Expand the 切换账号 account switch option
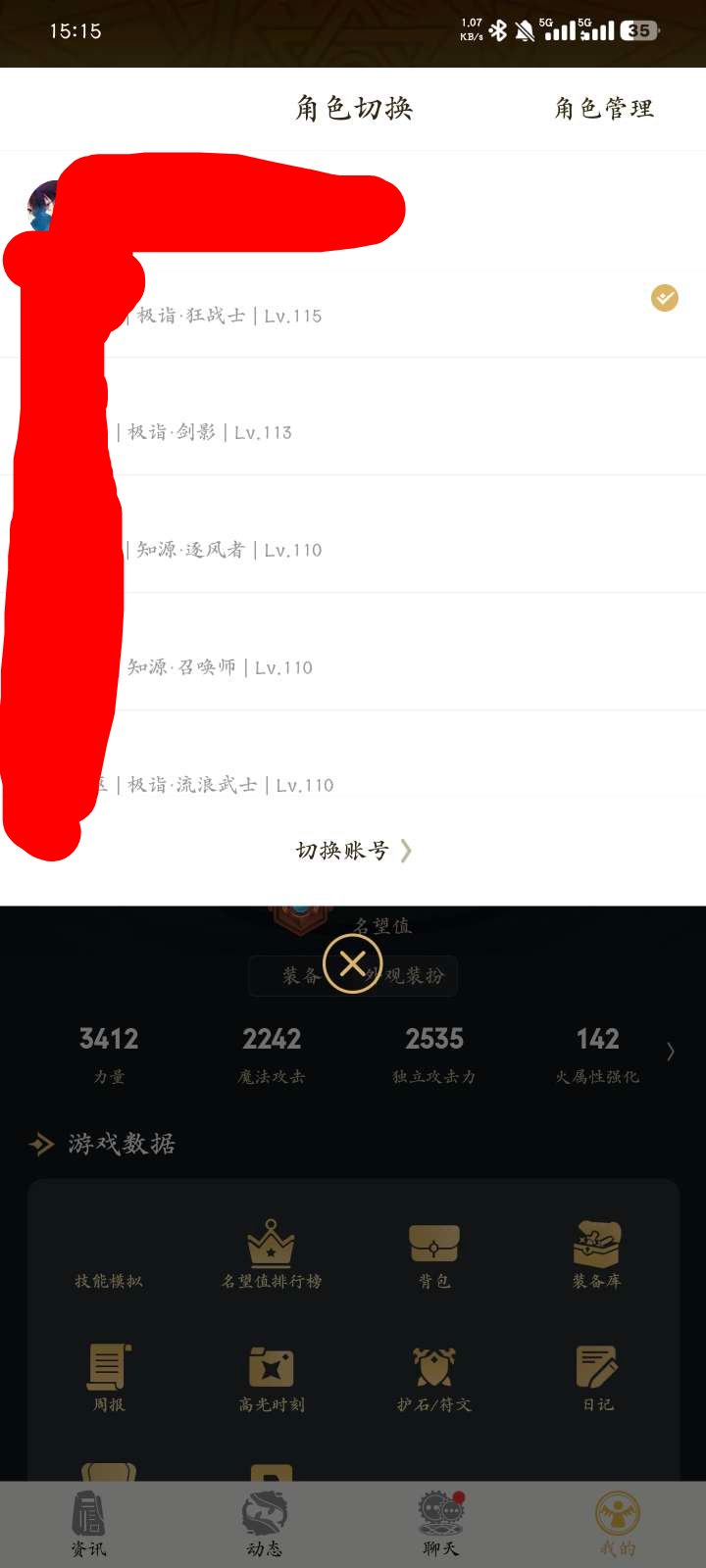Screen dimensions: 706x1568 click(x=353, y=850)
